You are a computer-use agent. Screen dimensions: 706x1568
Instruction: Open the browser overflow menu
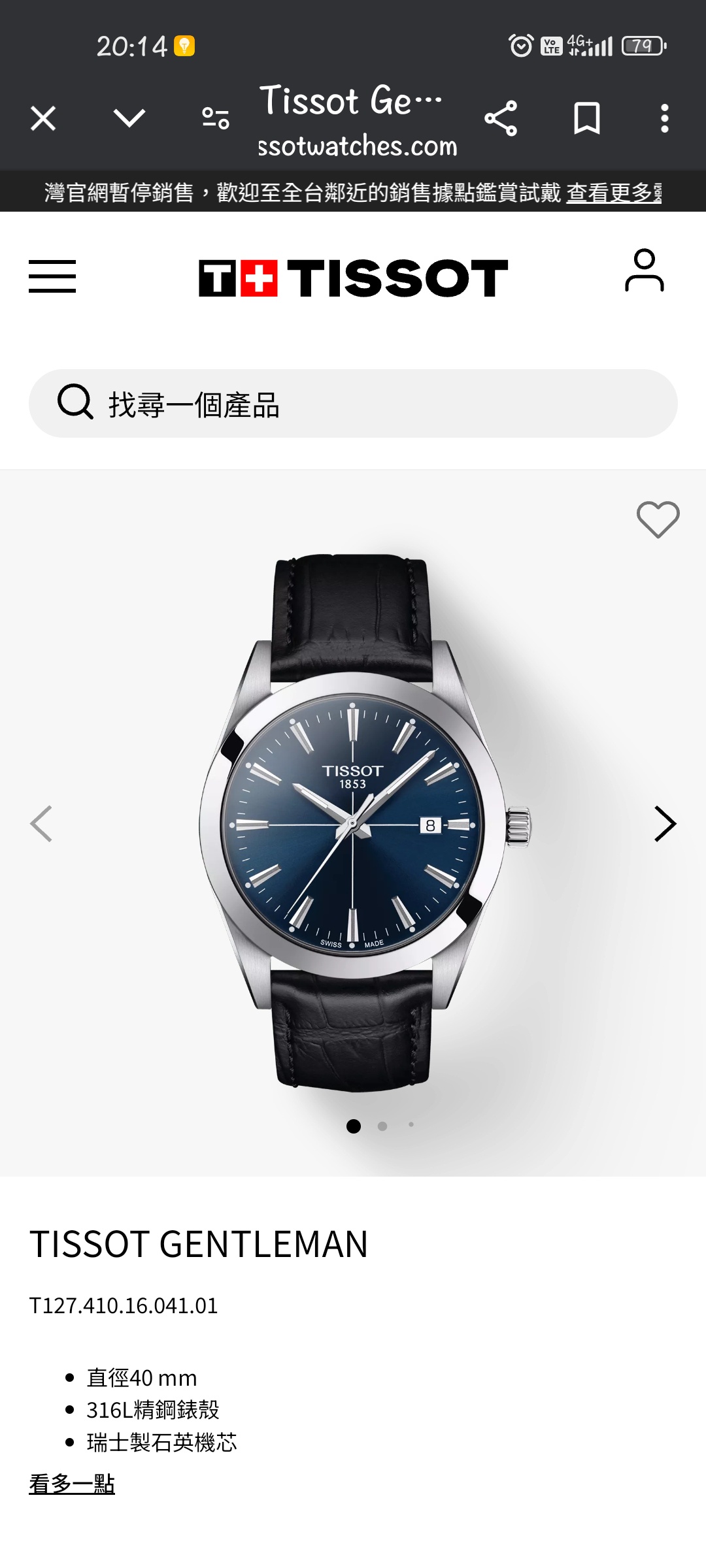(665, 119)
